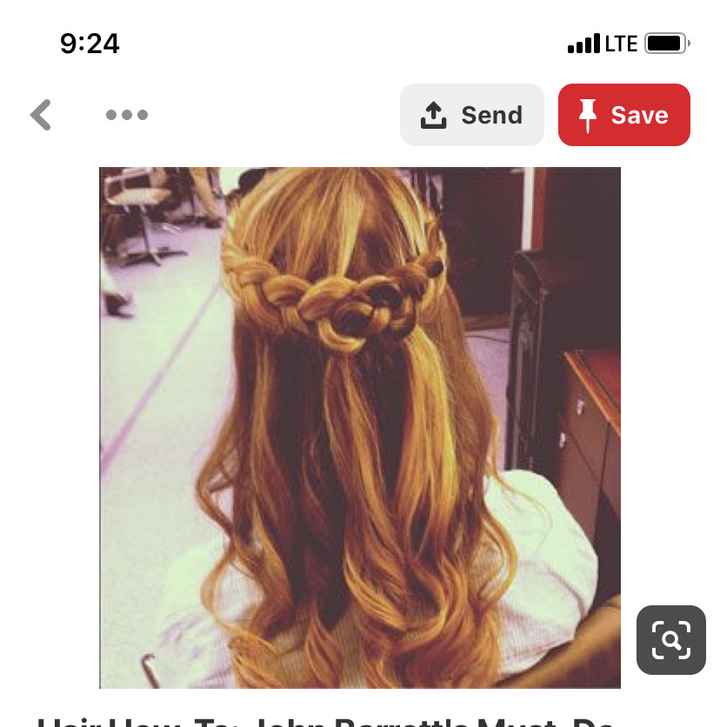Viewport: 720px width, 727px height.
Task: Open more options with the ellipsis icon
Action: pyautogui.click(x=126, y=114)
